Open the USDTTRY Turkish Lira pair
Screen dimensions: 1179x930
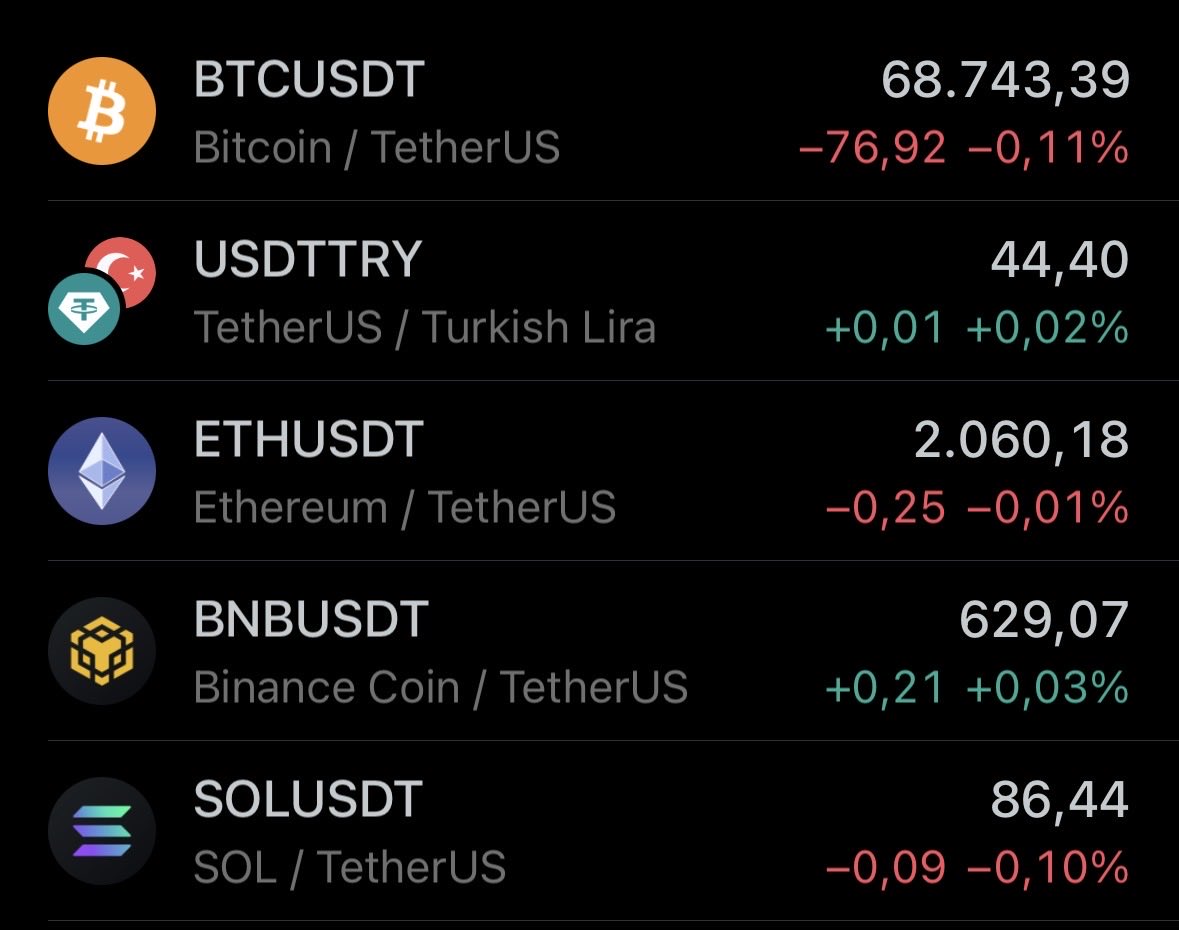click(x=589, y=291)
